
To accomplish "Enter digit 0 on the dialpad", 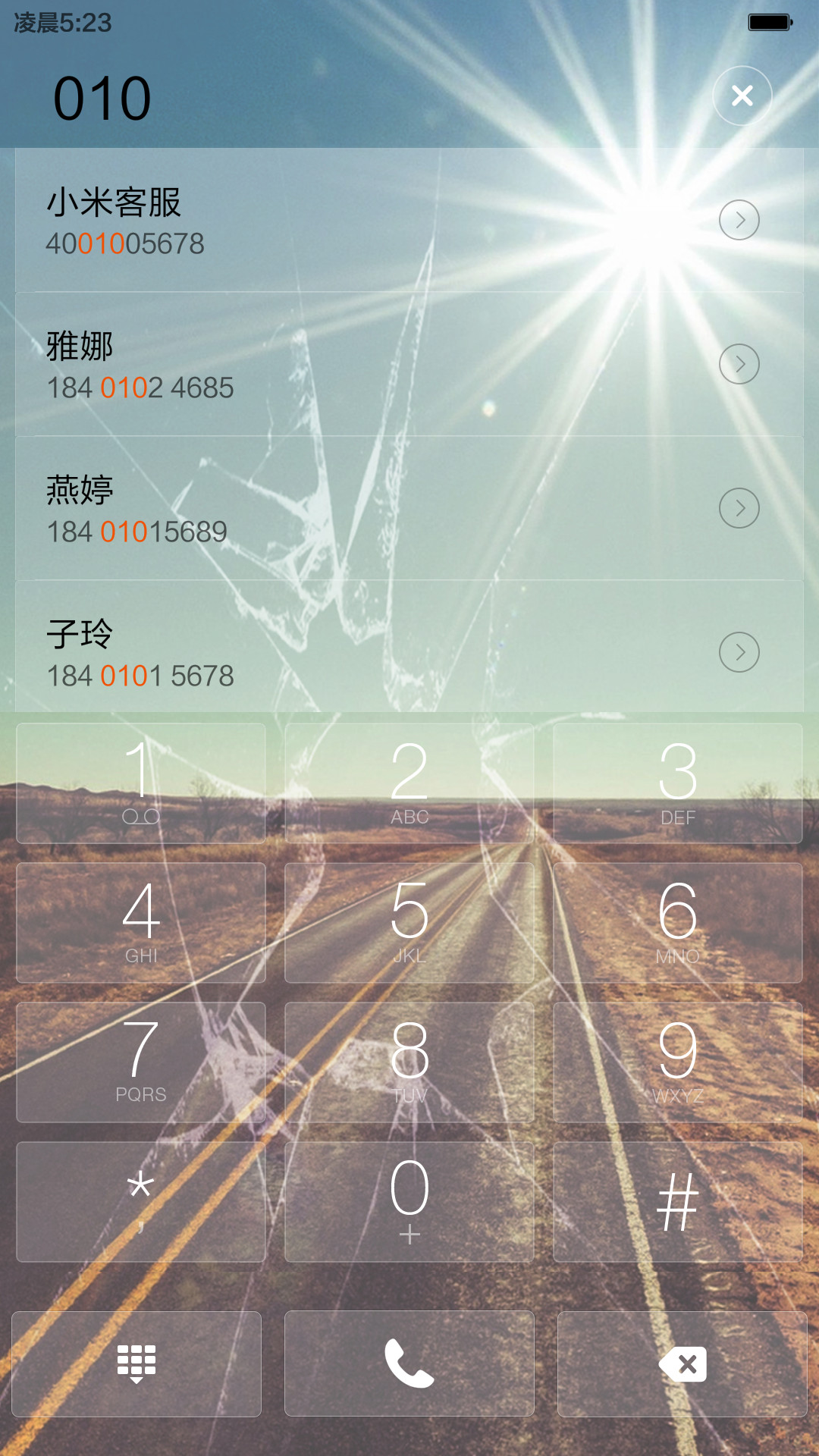I will [x=409, y=1202].
